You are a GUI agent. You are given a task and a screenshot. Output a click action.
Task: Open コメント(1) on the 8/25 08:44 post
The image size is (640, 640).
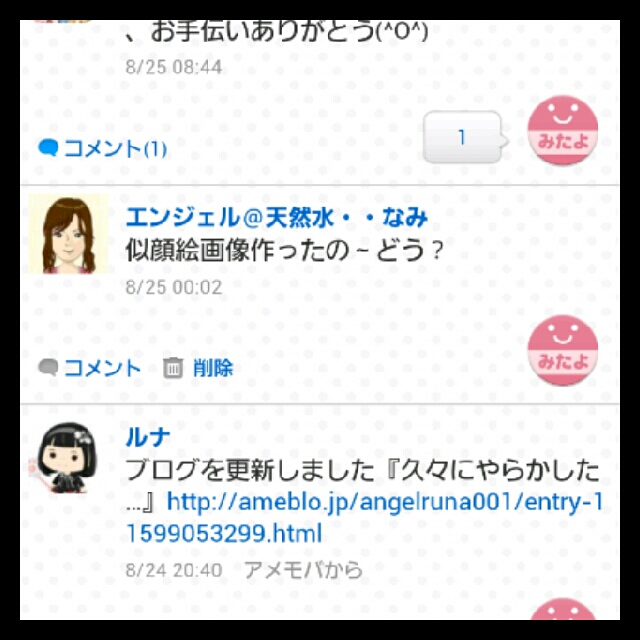[103, 149]
